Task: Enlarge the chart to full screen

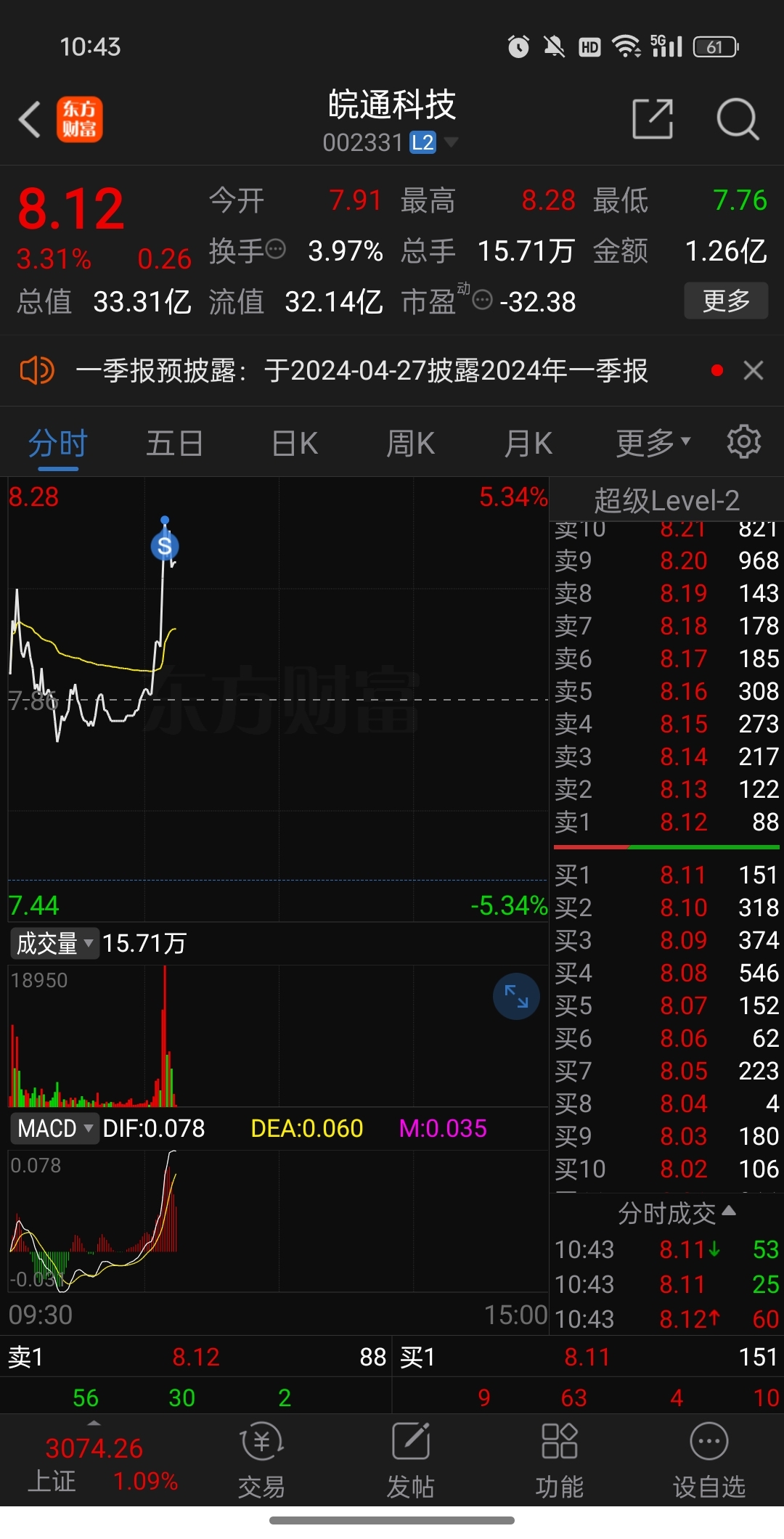Action: click(516, 996)
